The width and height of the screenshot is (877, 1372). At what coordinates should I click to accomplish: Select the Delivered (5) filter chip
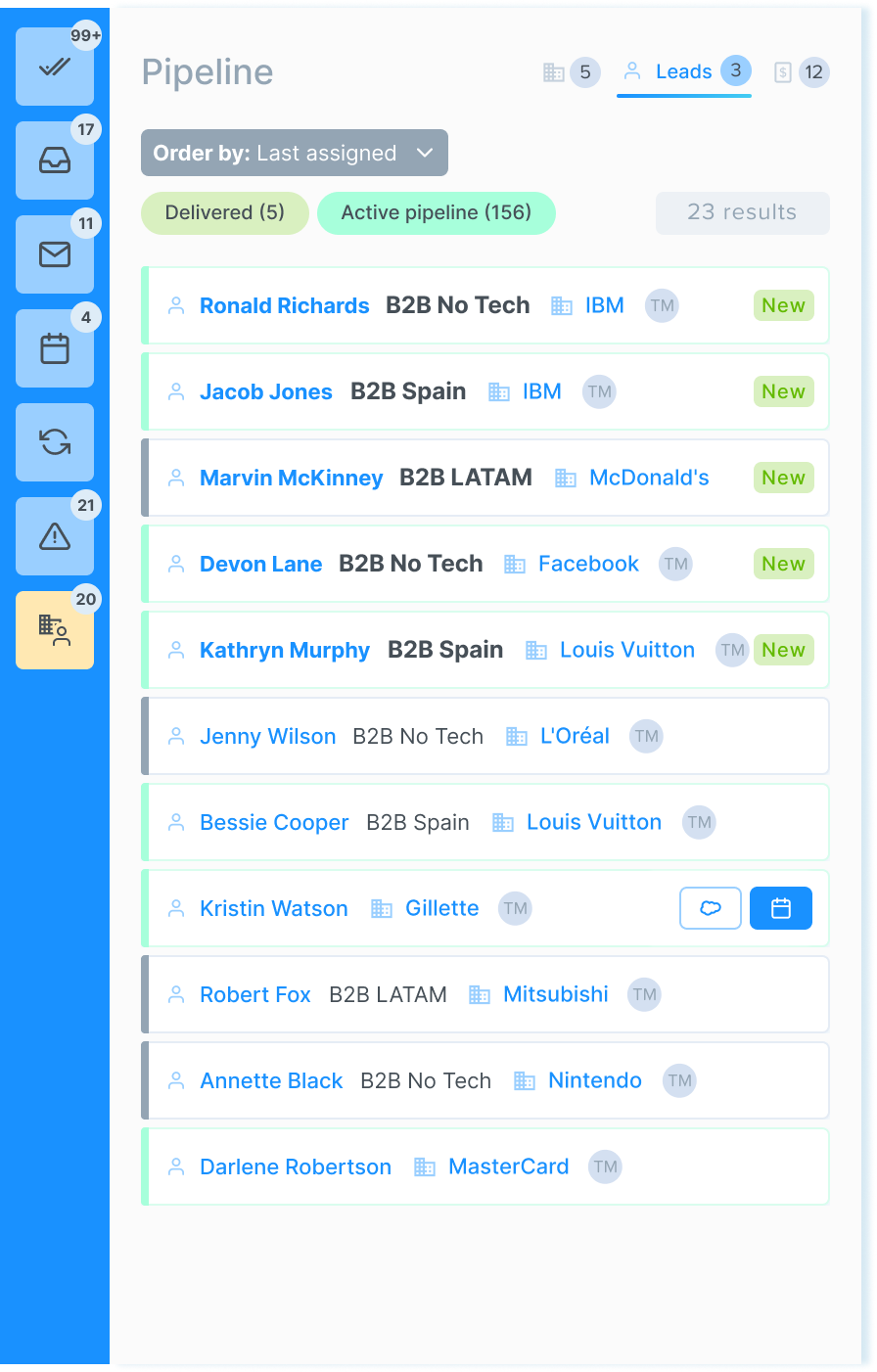224,213
